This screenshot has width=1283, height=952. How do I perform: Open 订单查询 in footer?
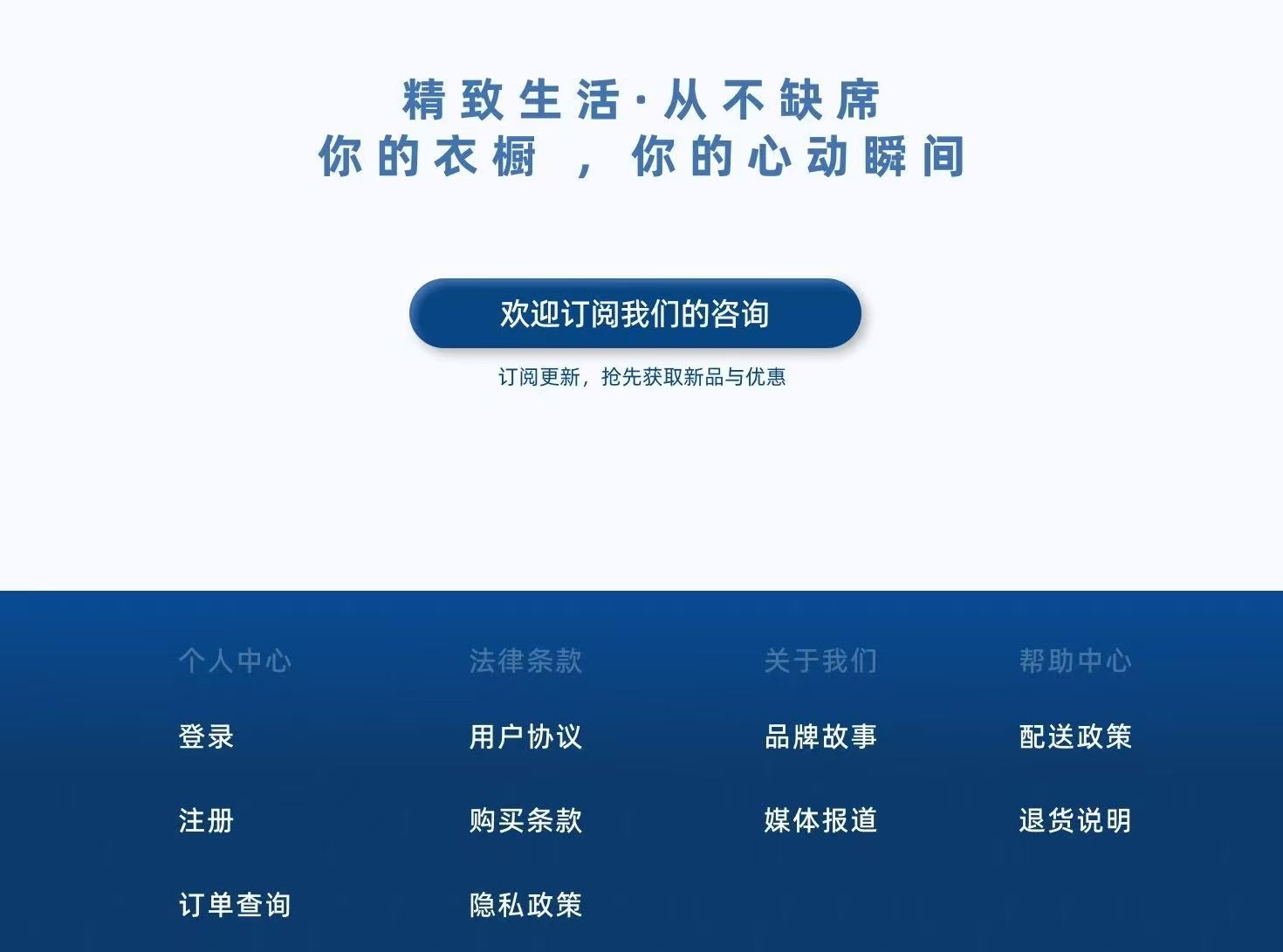click(234, 905)
